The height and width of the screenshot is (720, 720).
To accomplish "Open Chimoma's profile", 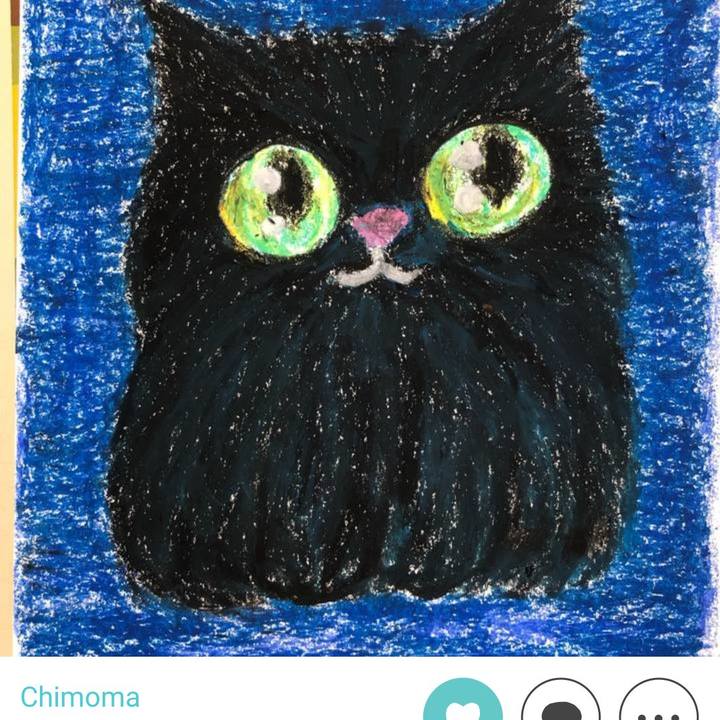I will [x=80, y=697].
